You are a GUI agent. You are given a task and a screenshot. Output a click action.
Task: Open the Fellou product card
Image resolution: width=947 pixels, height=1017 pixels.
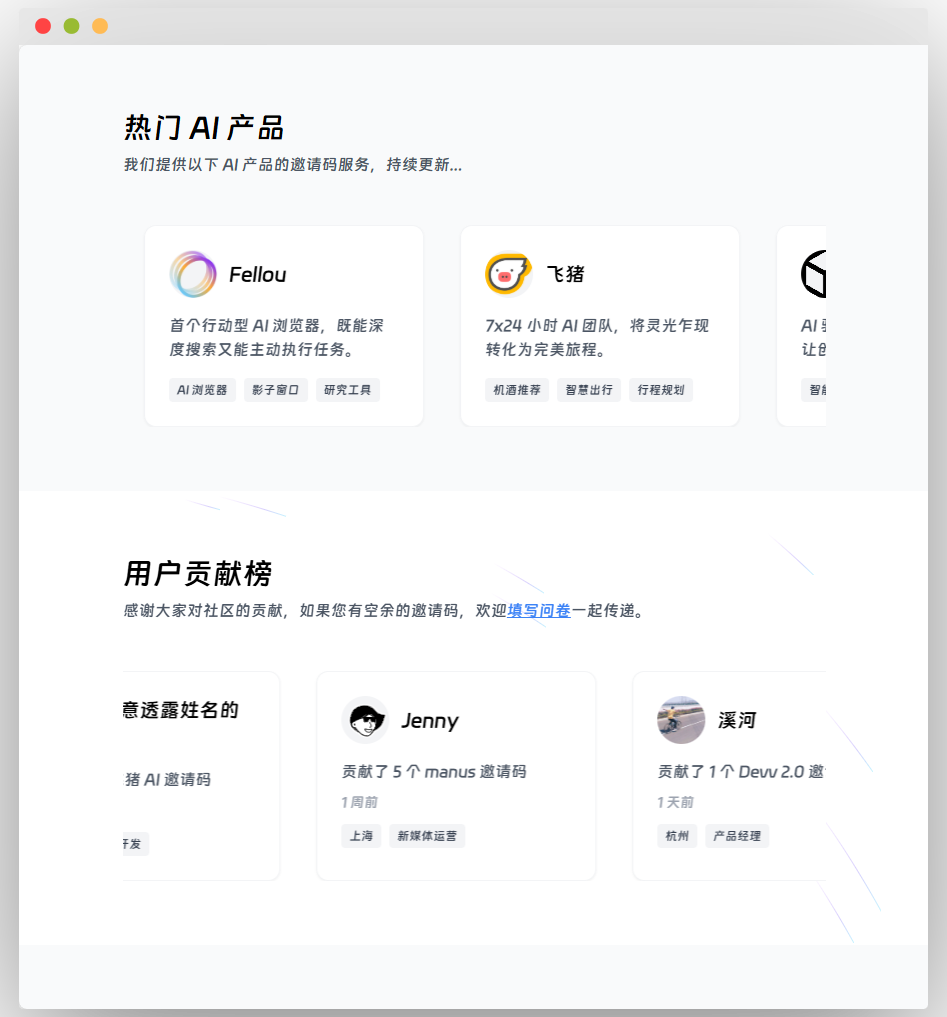pos(284,326)
